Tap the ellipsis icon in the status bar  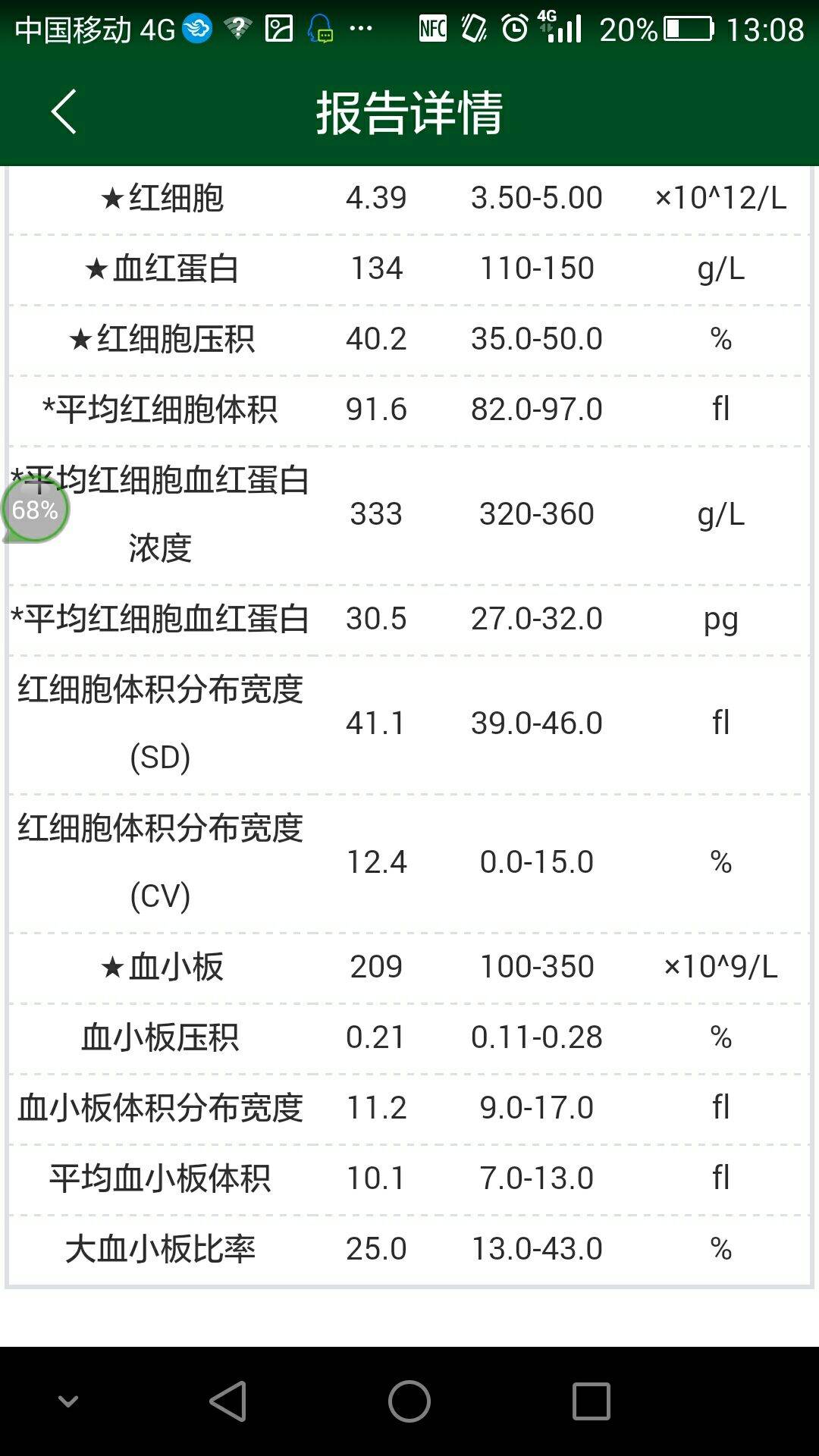(x=359, y=30)
